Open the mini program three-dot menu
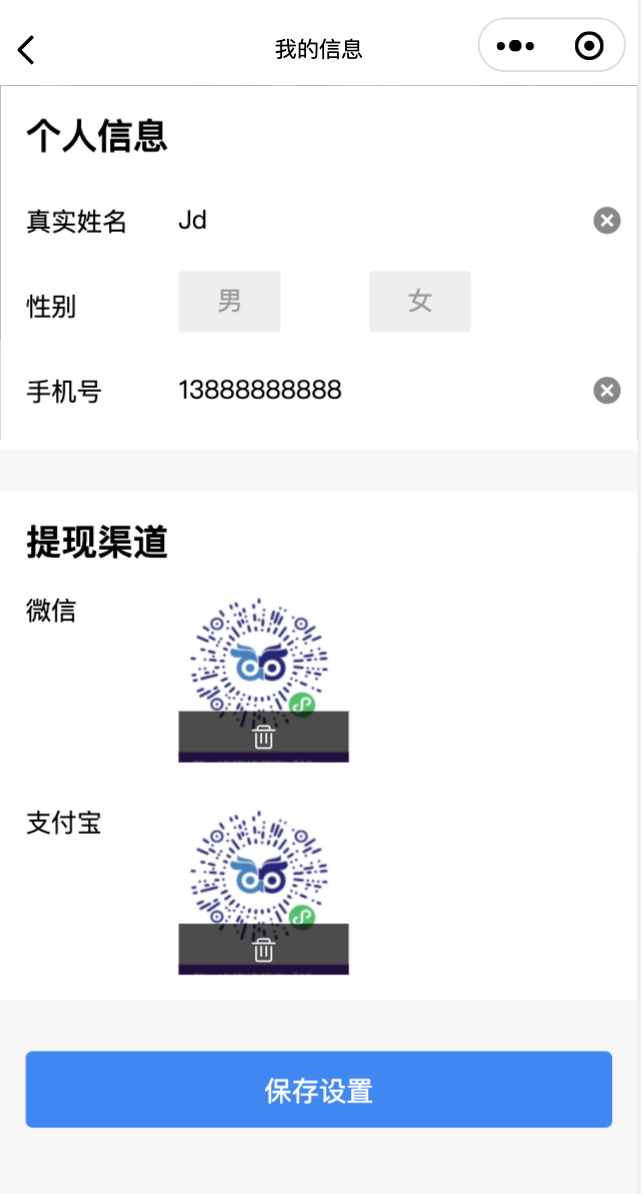Screen dimensions: 642x1194 coord(516,46)
